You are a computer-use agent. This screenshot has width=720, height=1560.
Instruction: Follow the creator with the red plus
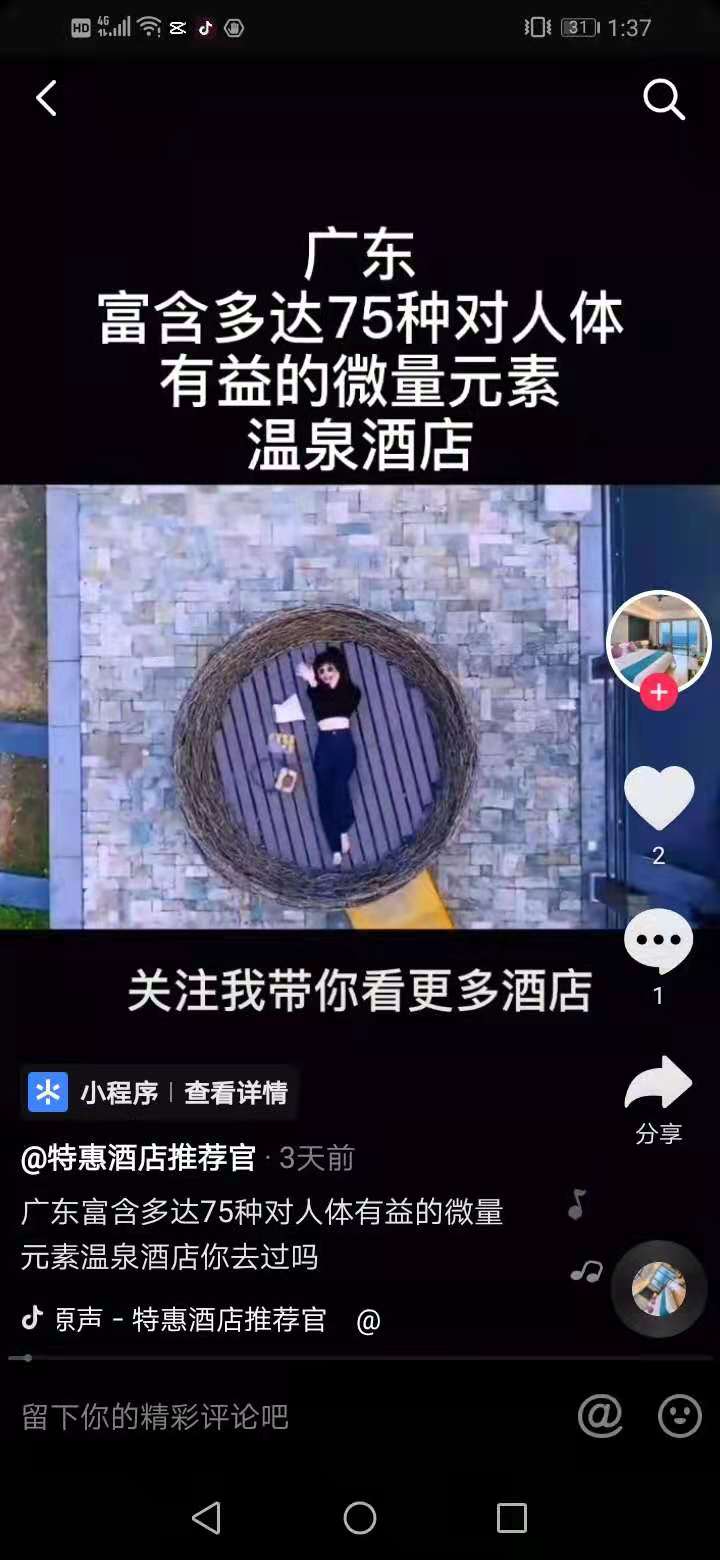point(658,693)
